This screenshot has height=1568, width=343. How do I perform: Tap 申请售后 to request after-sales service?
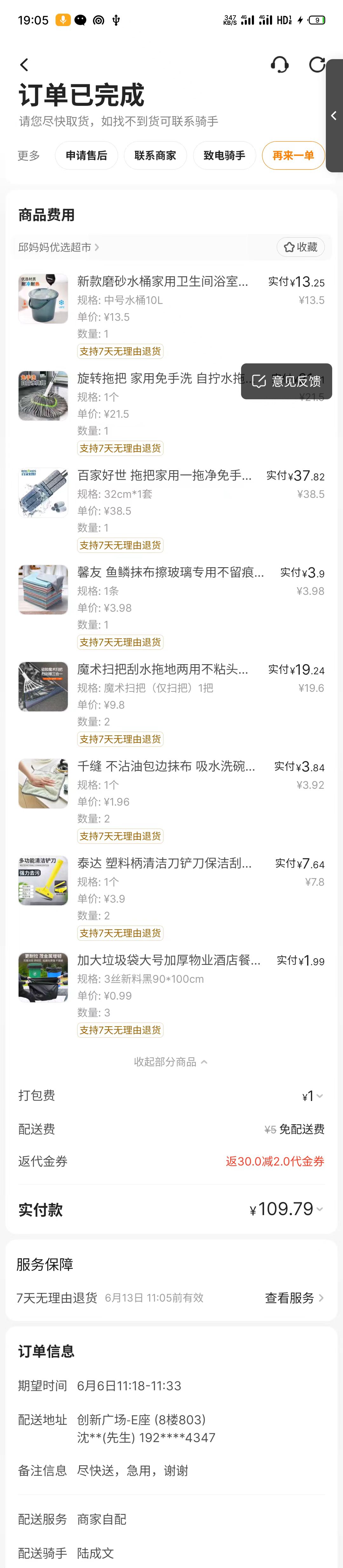click(86, 156)
